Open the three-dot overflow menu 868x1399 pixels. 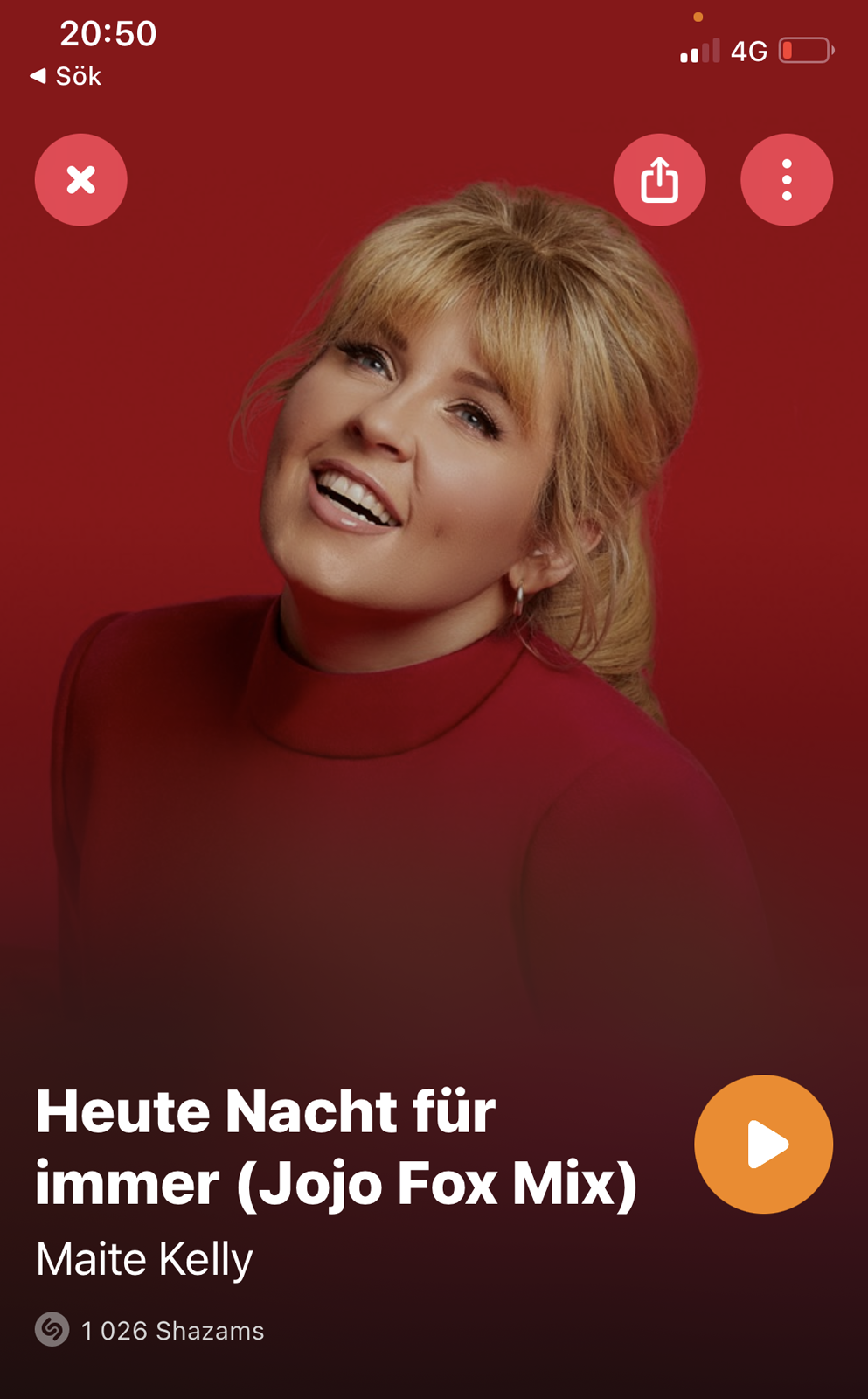click(787, 180)
